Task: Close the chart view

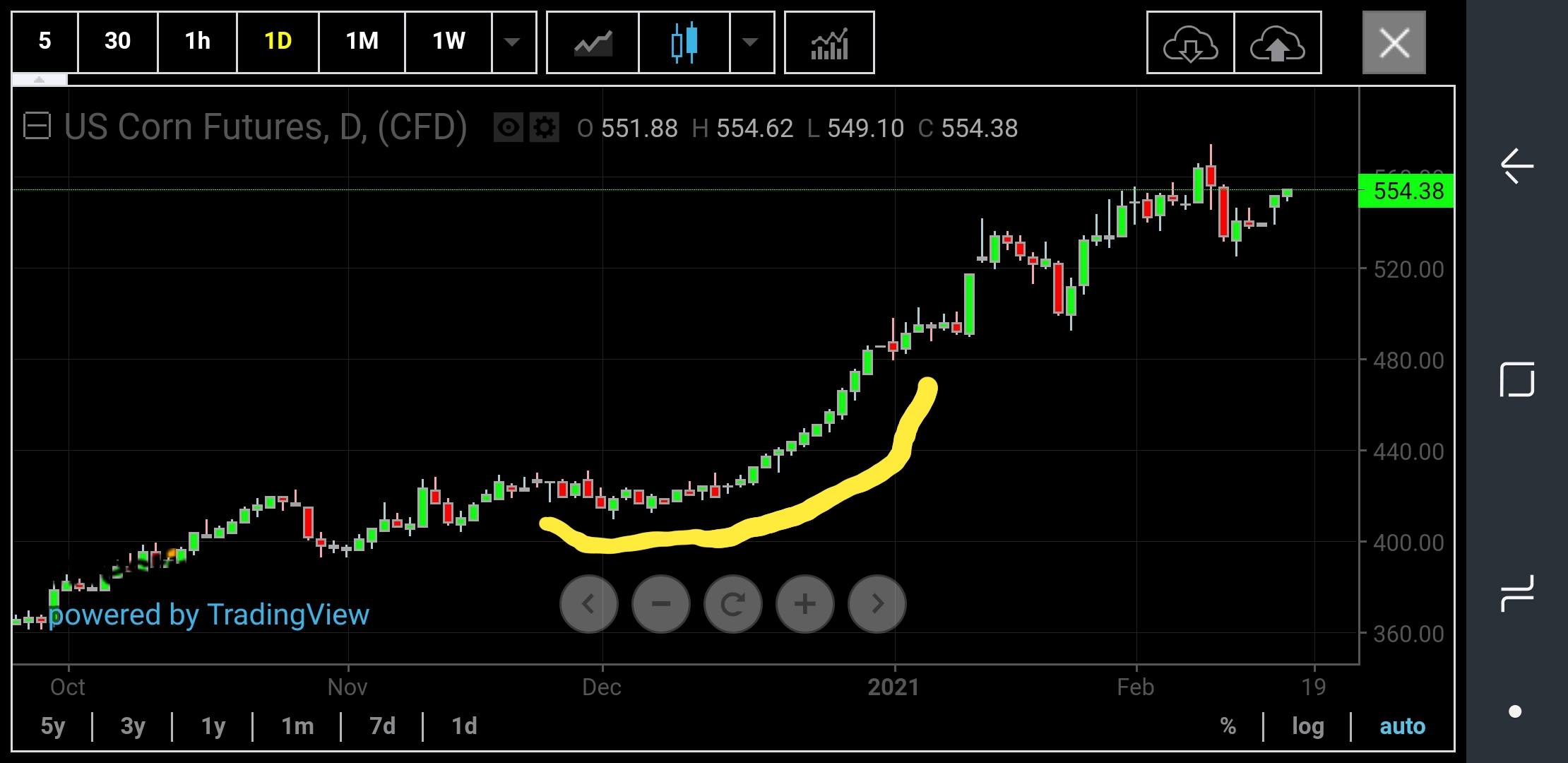Action: (x=1394, y=42)
